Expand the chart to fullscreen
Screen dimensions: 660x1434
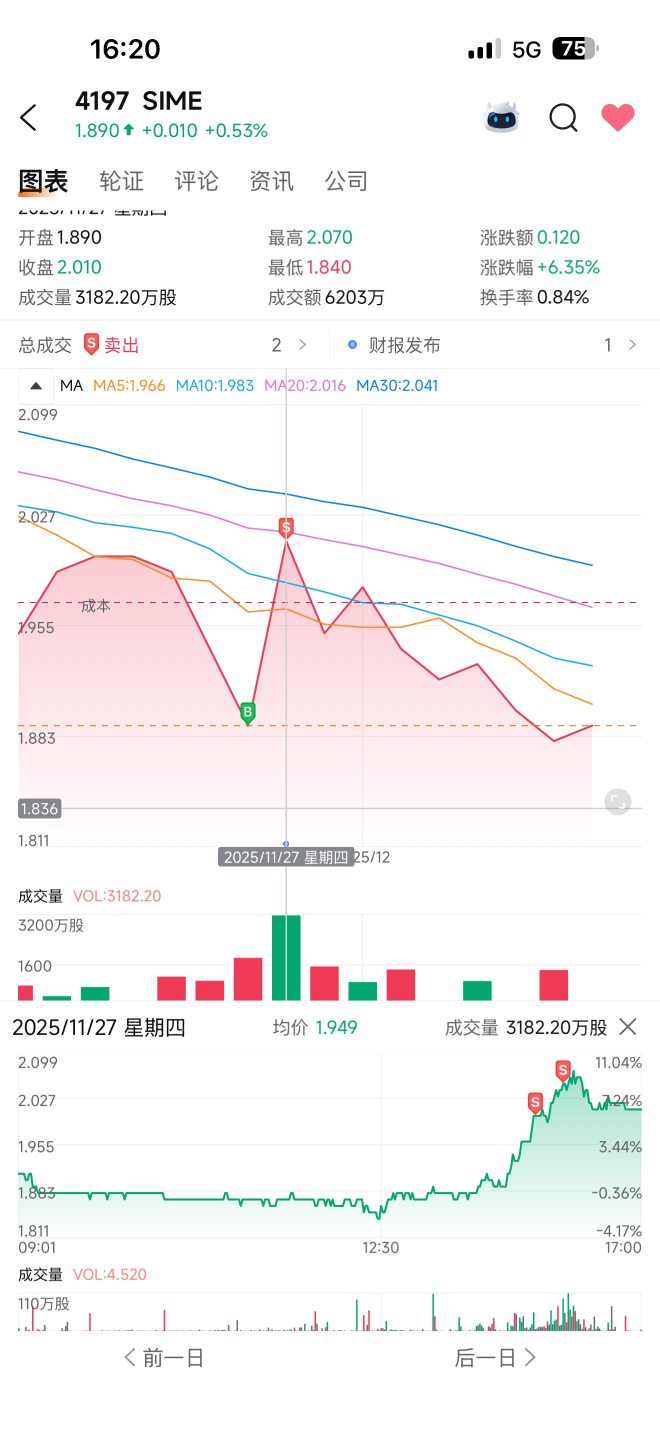(x=618, y=801)
